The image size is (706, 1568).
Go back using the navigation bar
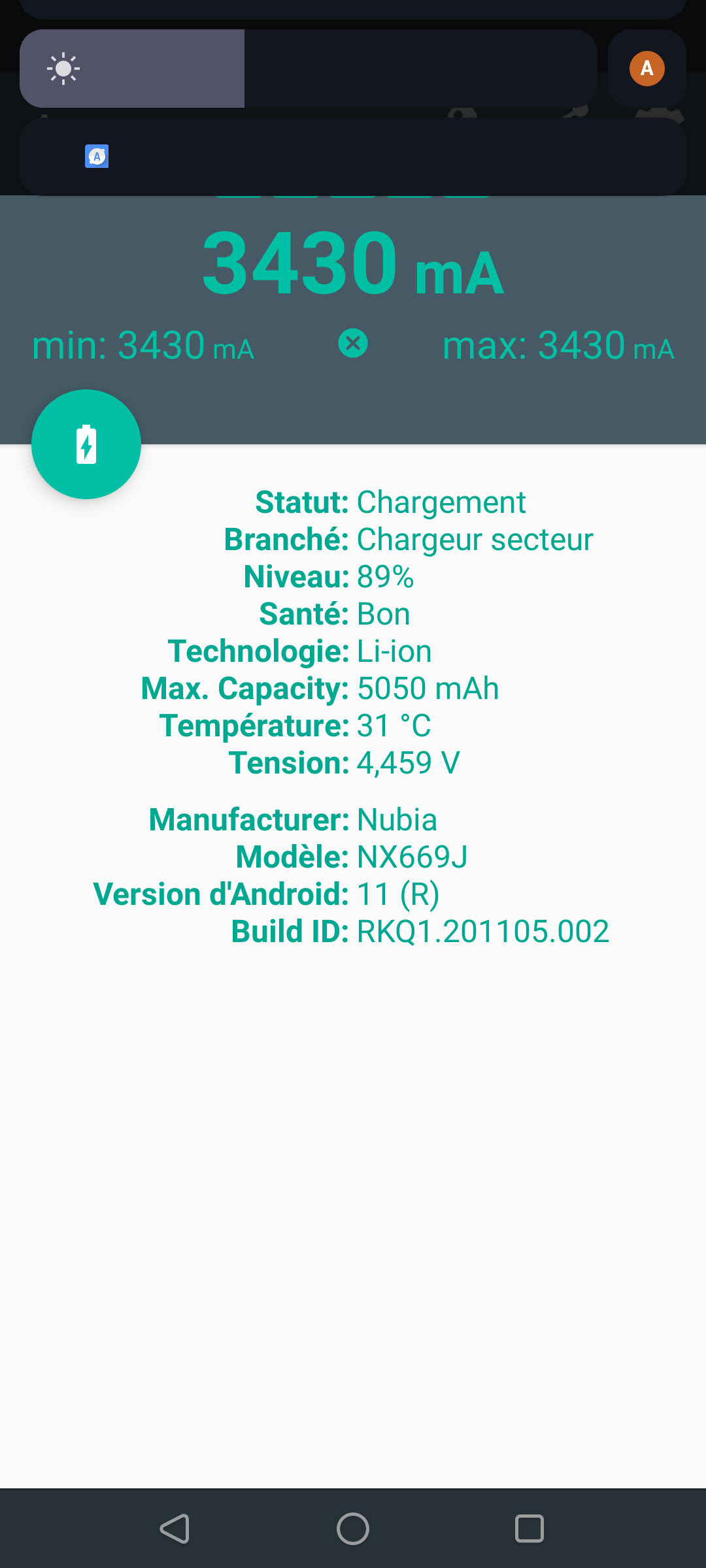point(175,1529)
